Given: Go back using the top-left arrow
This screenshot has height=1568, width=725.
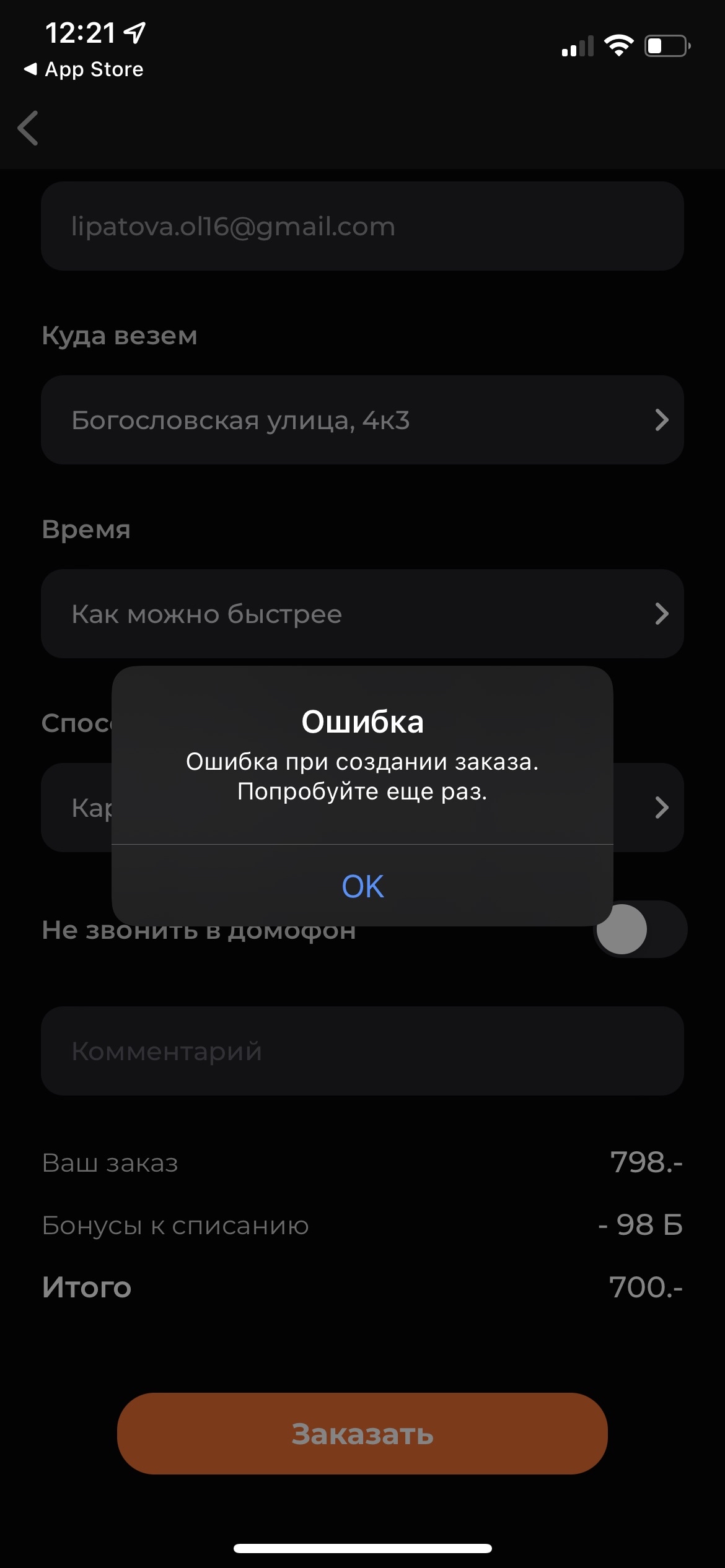Looking at the screenshot, I should tap(29, 128).
